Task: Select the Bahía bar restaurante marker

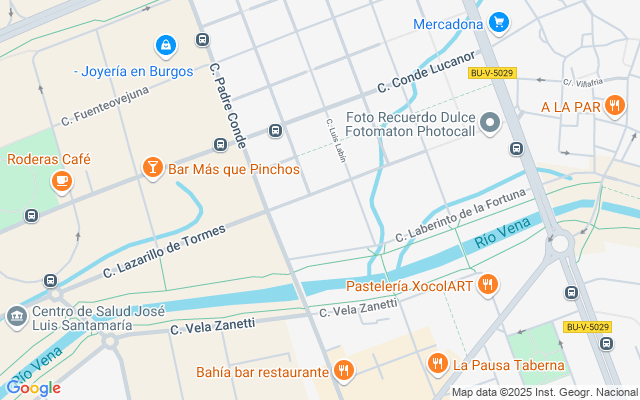Action: (343, 372)
